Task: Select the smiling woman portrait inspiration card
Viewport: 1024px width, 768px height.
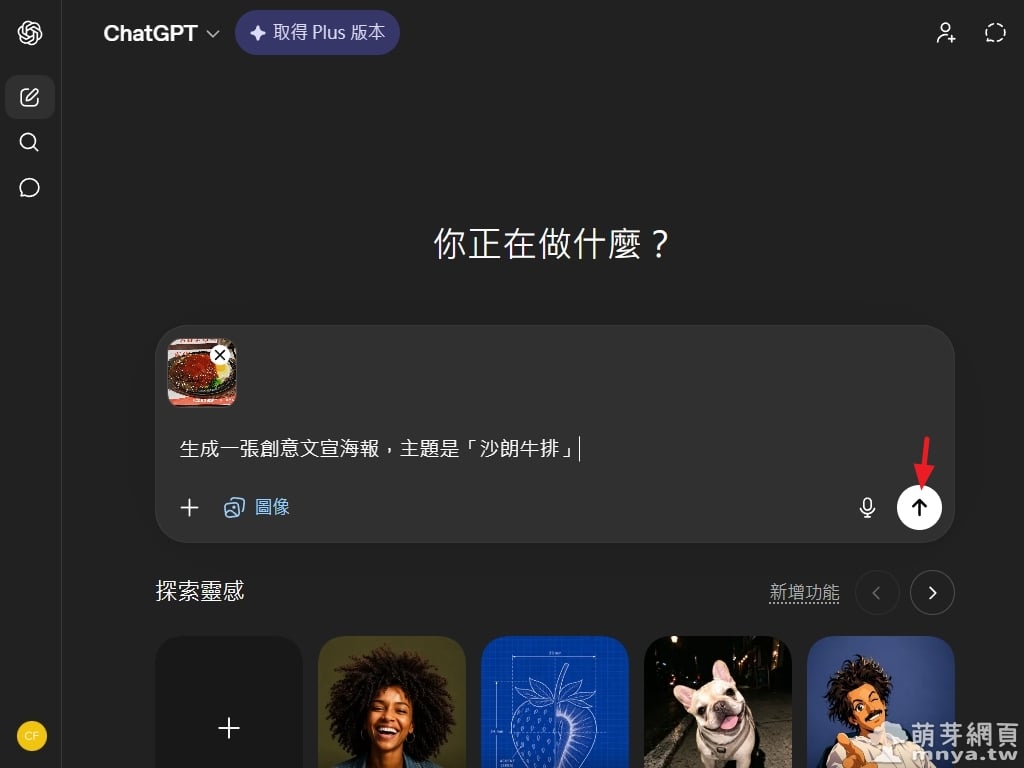Action: pos(392,702)
